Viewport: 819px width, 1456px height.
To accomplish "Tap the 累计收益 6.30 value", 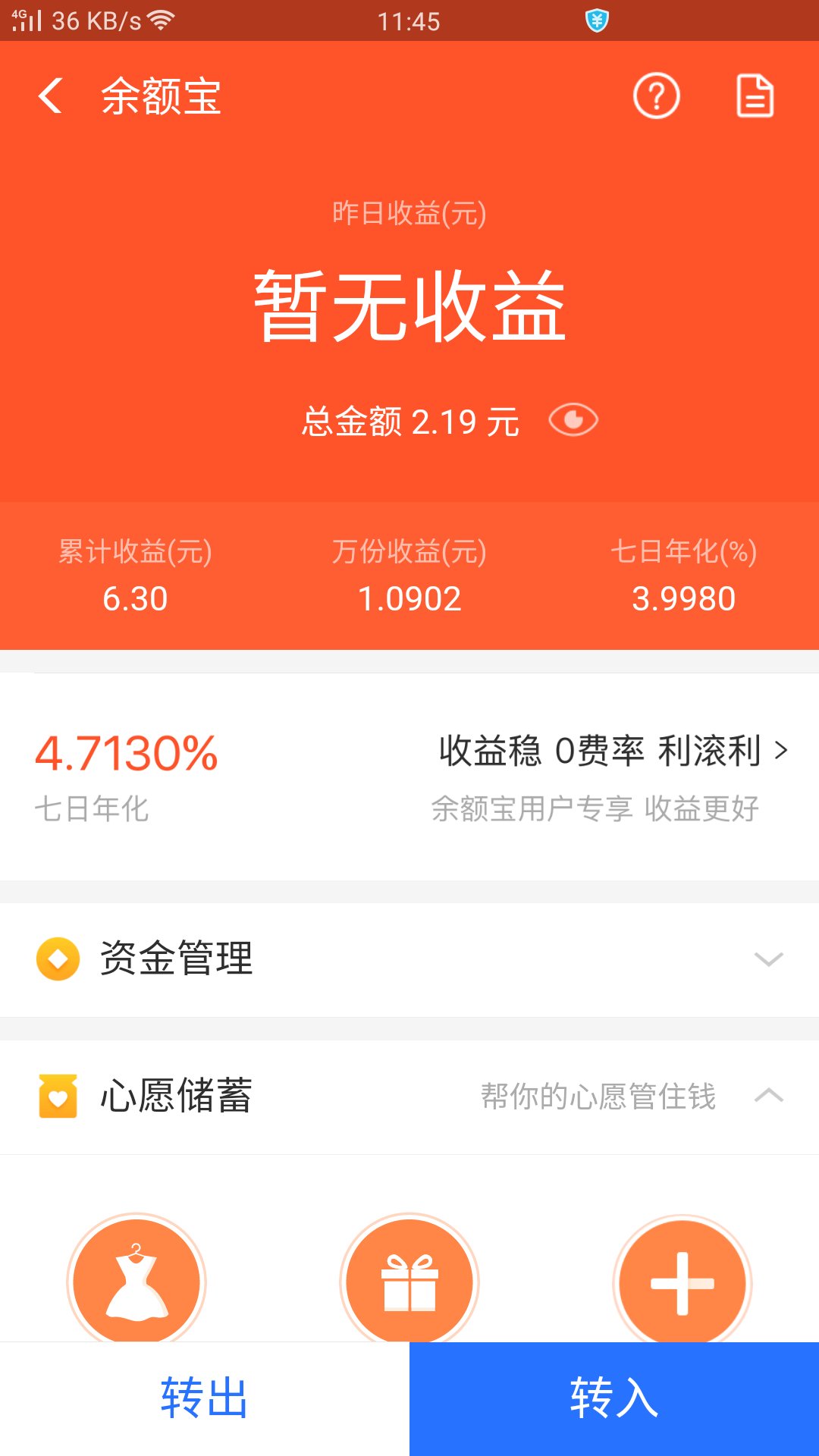I will click(x=135, y=598).
